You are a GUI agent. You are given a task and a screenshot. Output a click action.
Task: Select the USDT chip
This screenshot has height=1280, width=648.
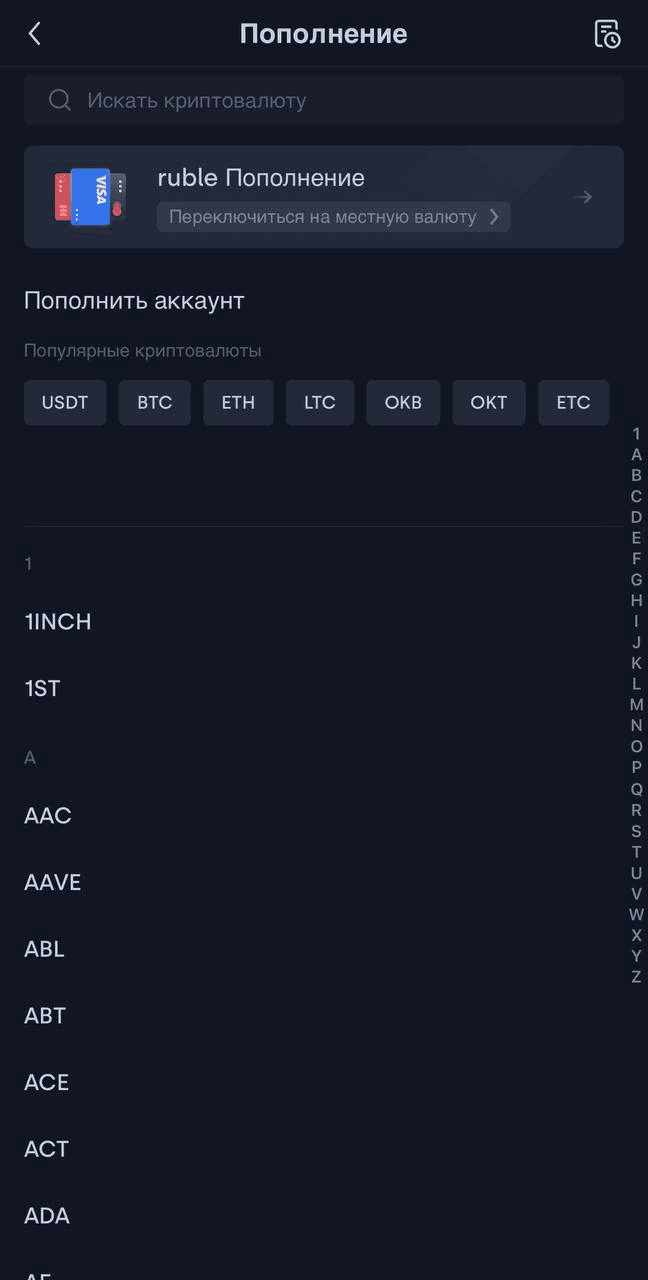pos(65,403)
